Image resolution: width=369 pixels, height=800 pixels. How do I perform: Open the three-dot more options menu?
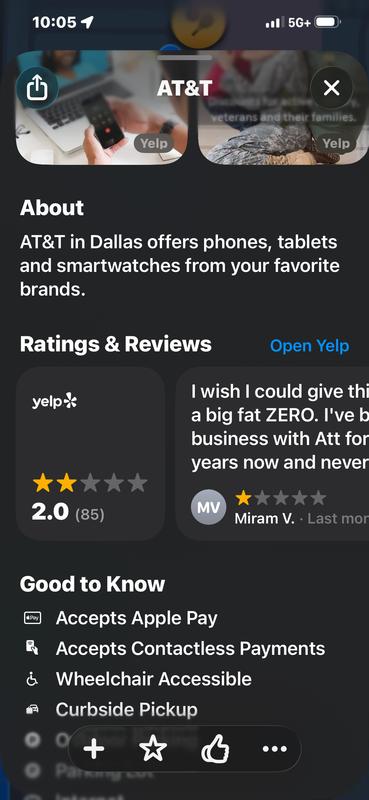275,749
